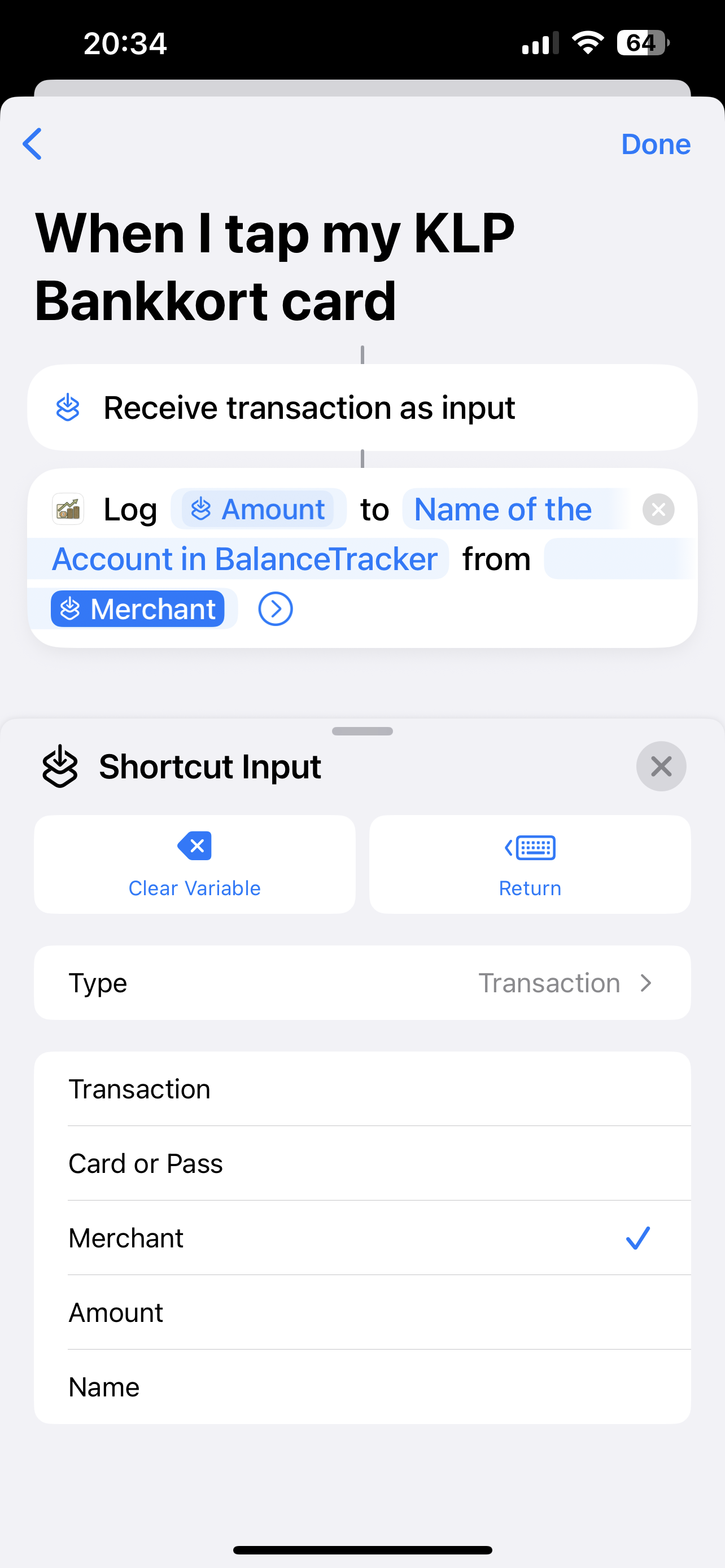Expand the Log action options arrow

275,608
